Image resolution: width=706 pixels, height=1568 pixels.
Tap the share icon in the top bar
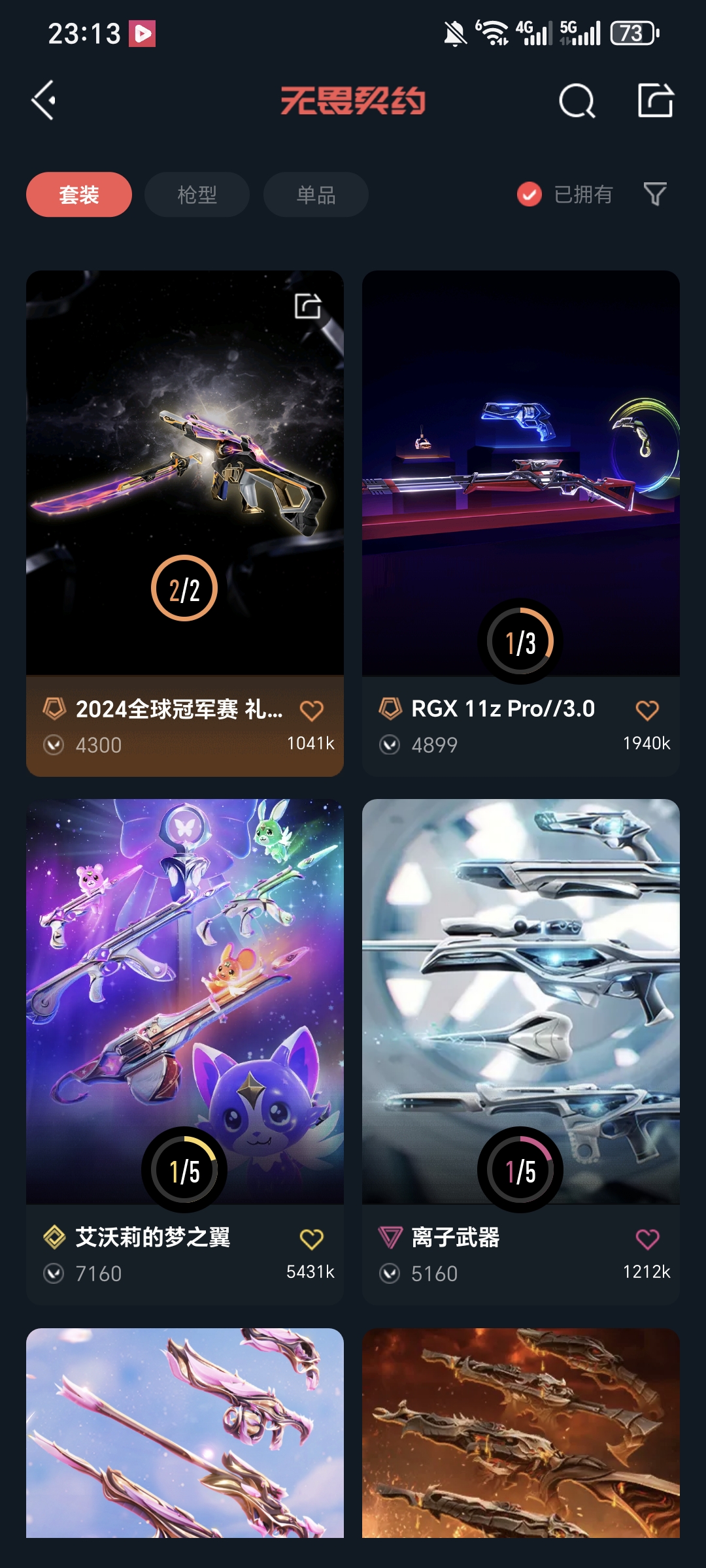tap(657, 101)
